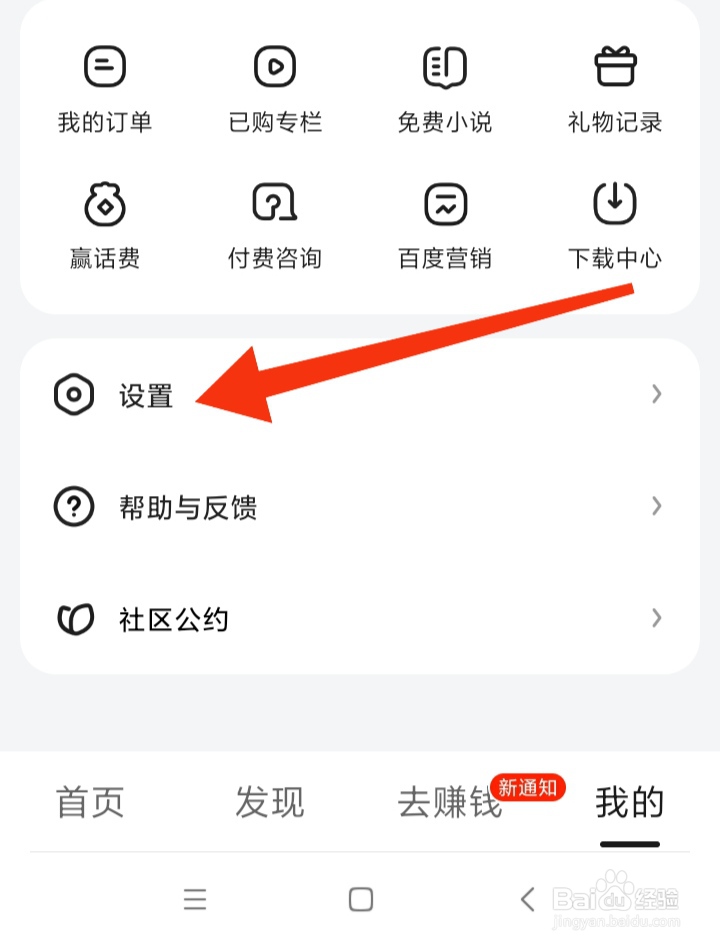Open 百度营销 Baidu marketing icon
The image size is (720, 947).
click(x=445, y=203)
